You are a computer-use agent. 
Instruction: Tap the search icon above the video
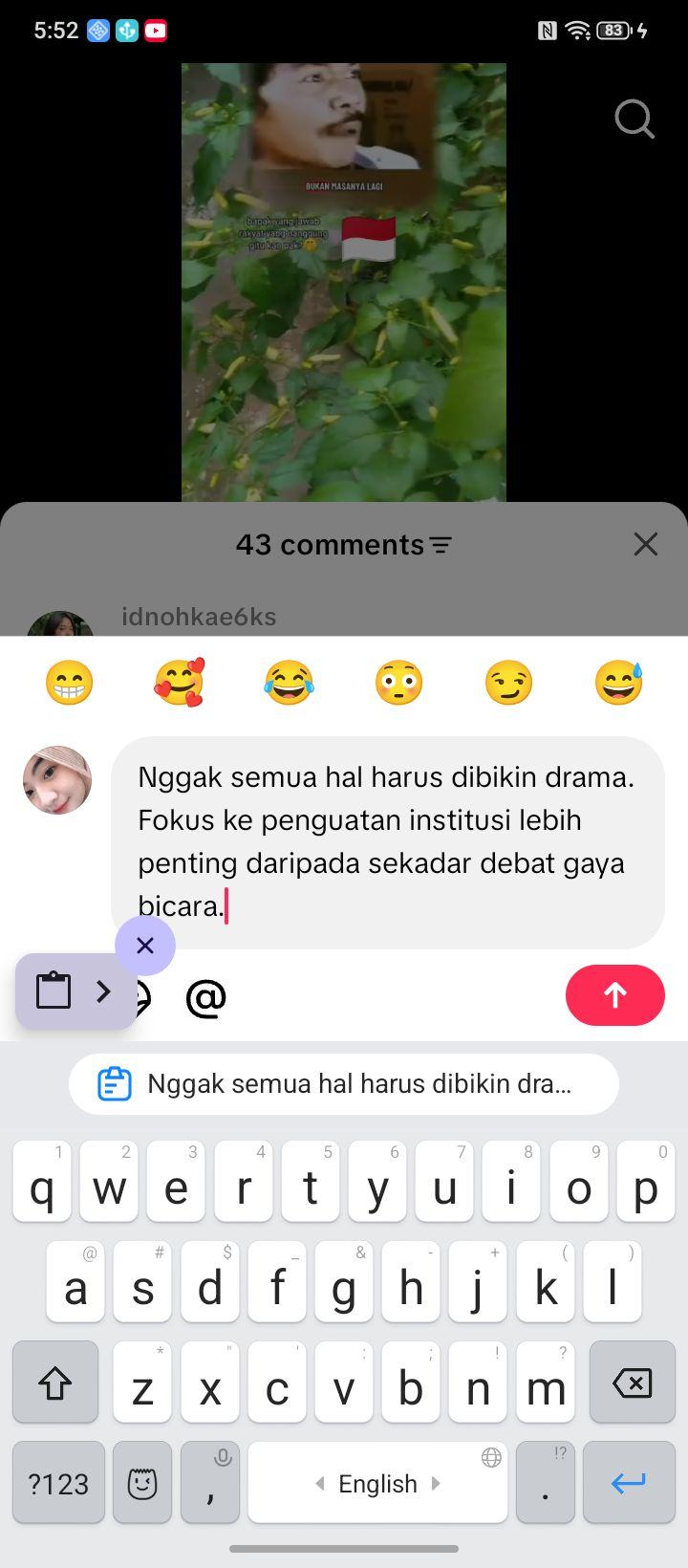pyautogui.click(x=634, y=120)
